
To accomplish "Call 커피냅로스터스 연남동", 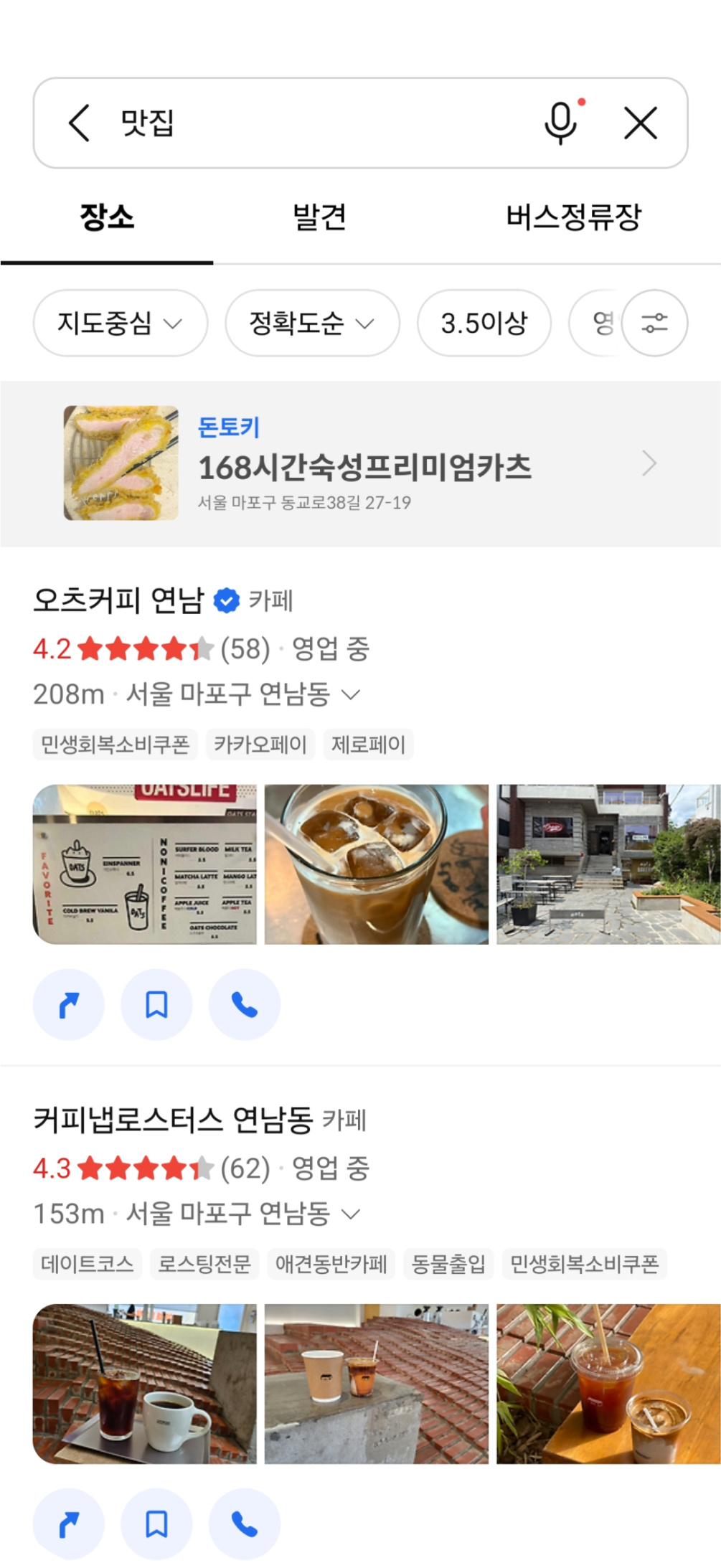I will tap(244, 1524).
